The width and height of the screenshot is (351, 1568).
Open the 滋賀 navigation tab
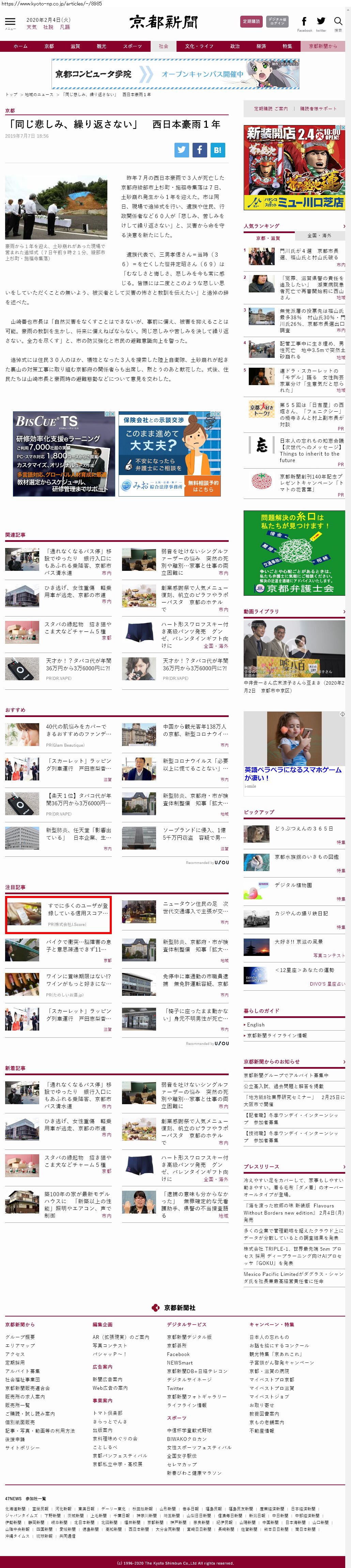click(75, 46)
